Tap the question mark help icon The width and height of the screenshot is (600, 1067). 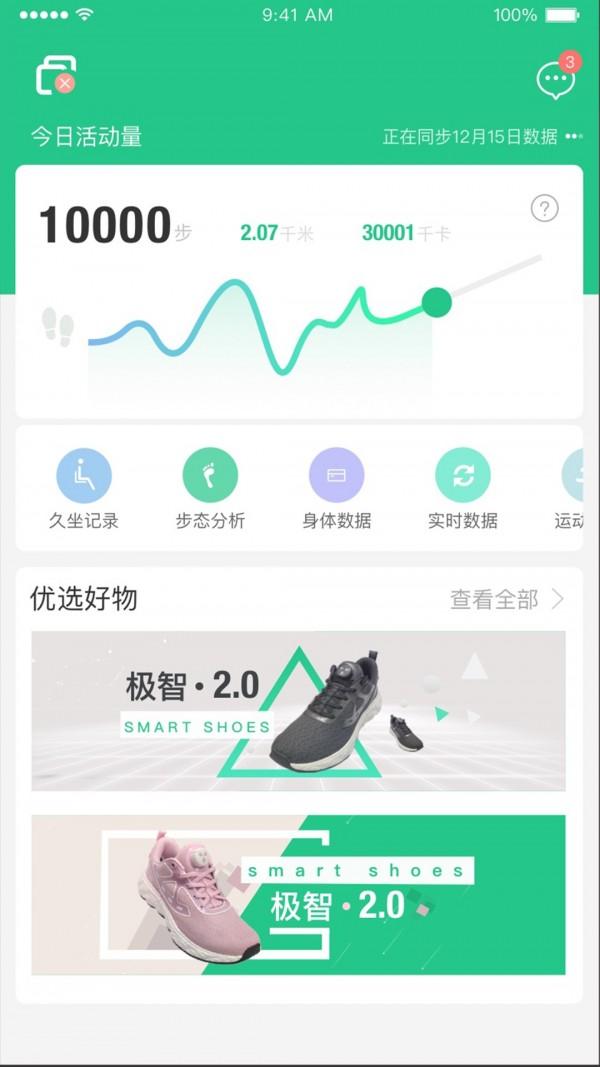544,208
